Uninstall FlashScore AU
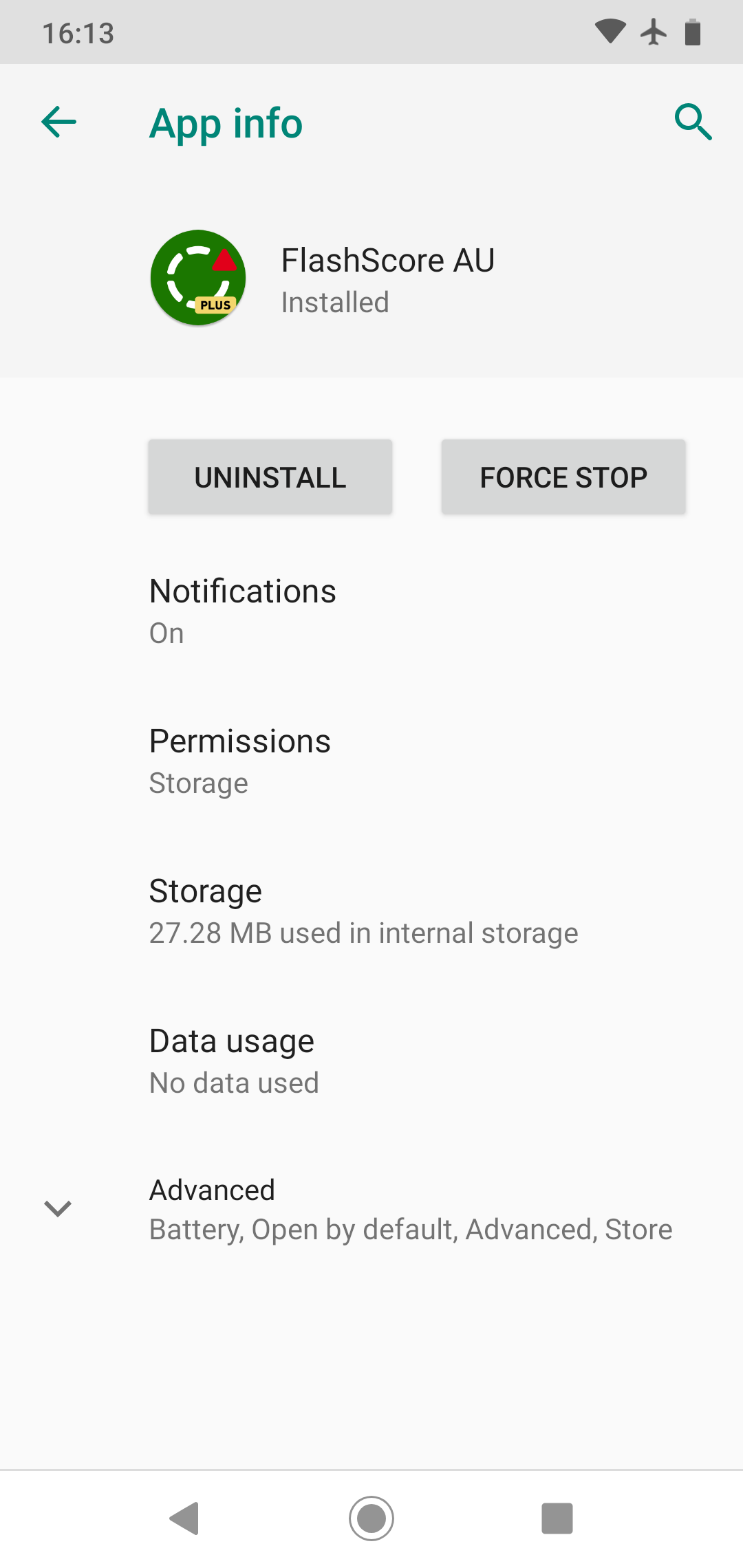Viewport: 743px width, 1568px height. tap(270, 477)
